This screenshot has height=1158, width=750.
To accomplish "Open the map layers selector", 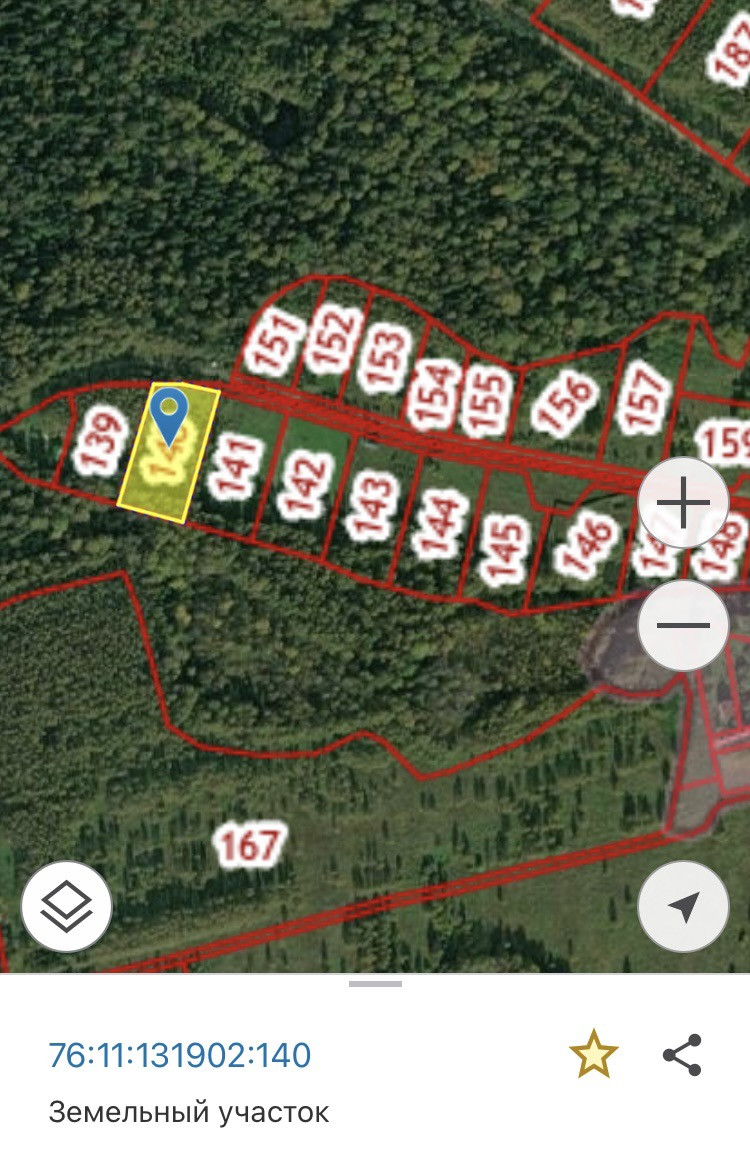I will 66,906.
